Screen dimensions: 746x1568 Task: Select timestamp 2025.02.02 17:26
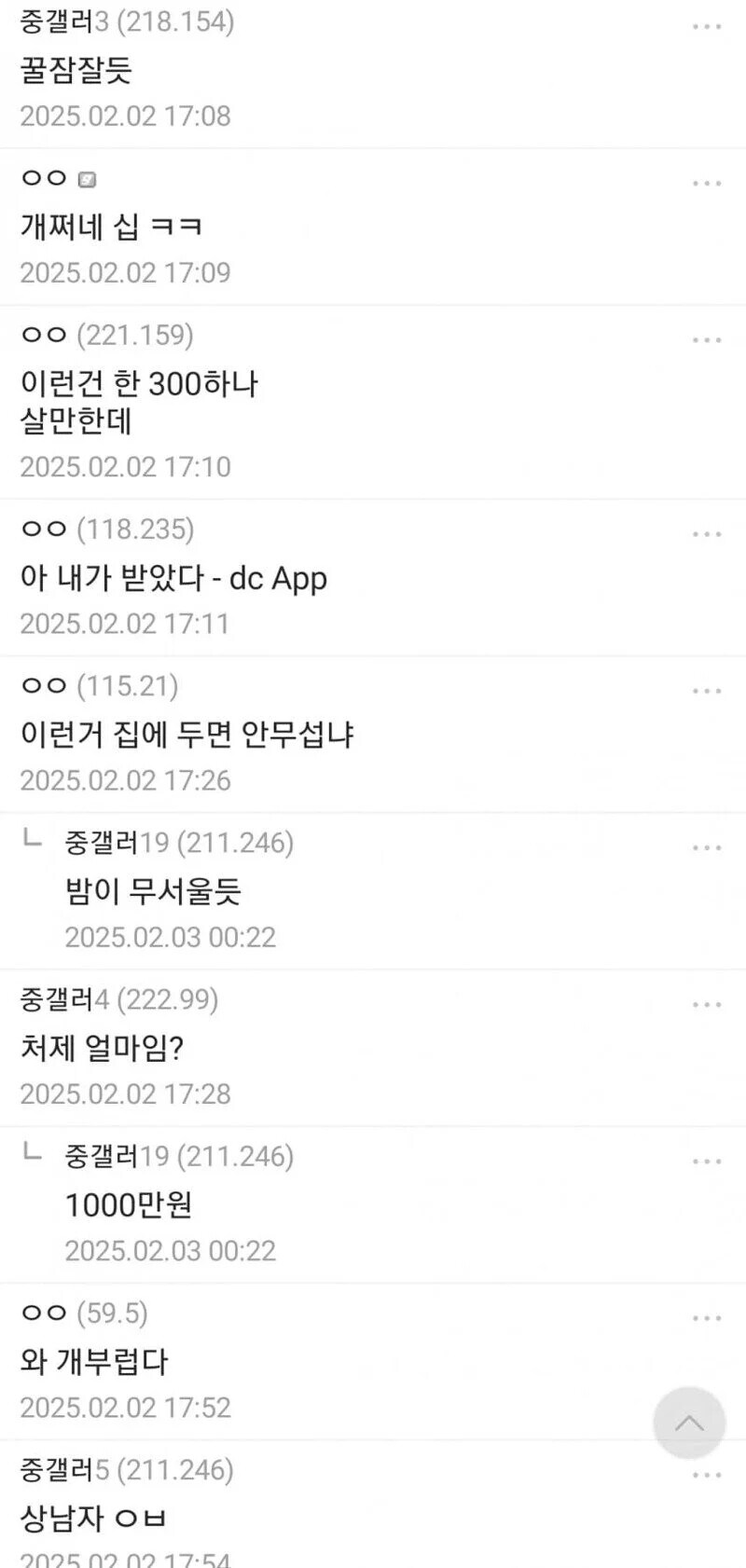click(125, 780)
